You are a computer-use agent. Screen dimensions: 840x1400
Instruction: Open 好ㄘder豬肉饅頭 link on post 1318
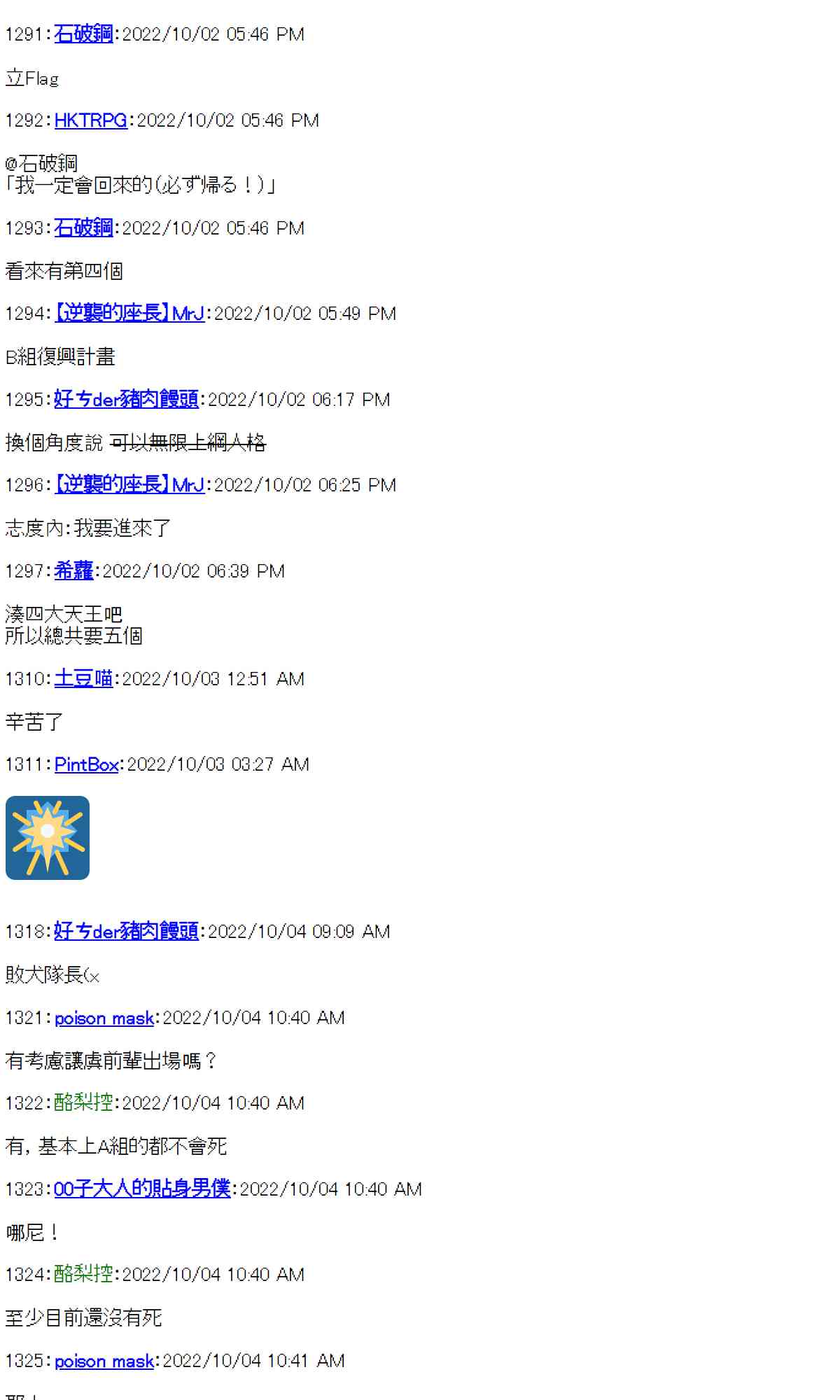126,931
